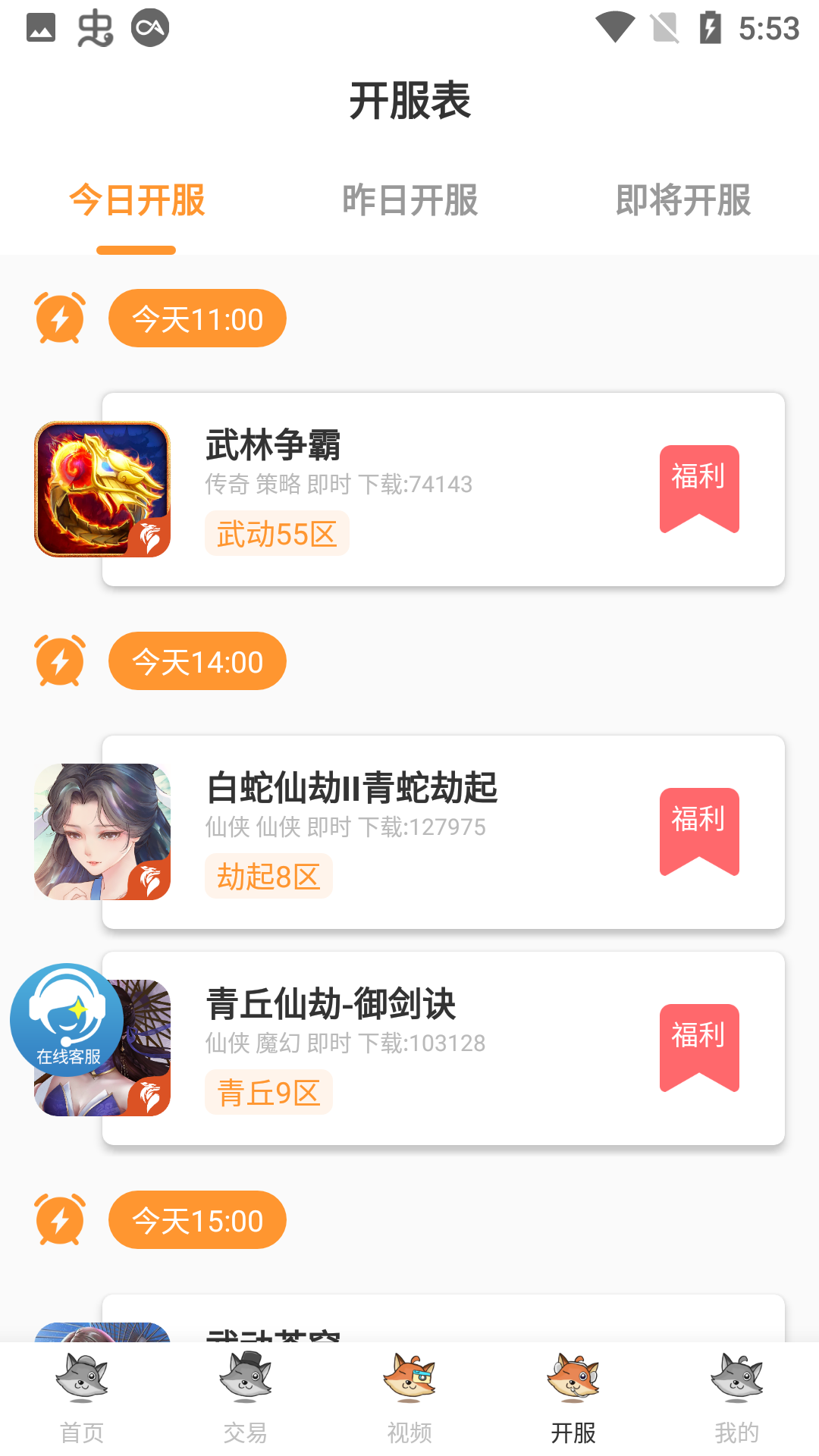Tap the alarm clock icon beside 今天14:00

click(x=59, y=661)
